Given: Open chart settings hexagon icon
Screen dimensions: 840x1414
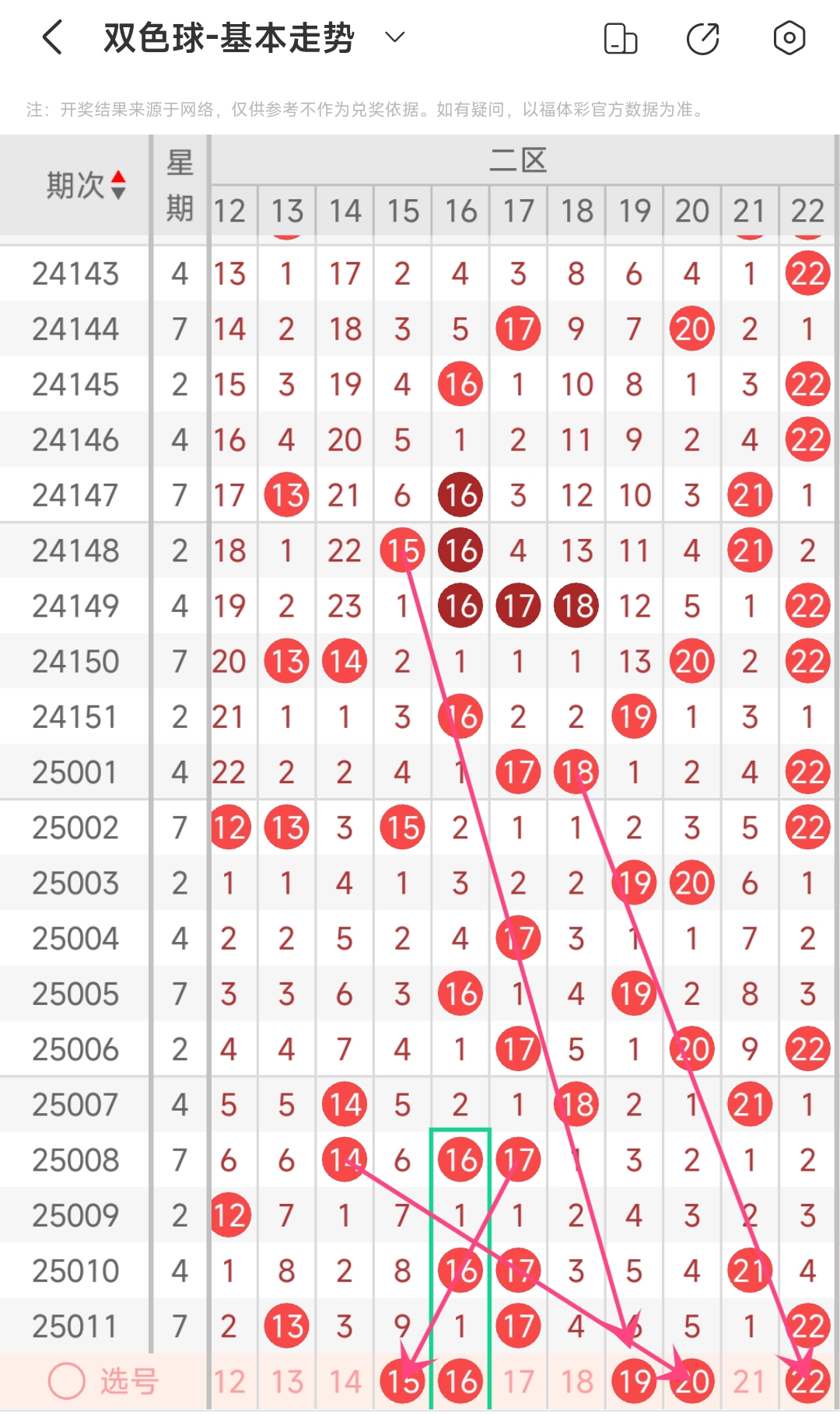Looking at the screenshot, I should (x=789, y=38).
